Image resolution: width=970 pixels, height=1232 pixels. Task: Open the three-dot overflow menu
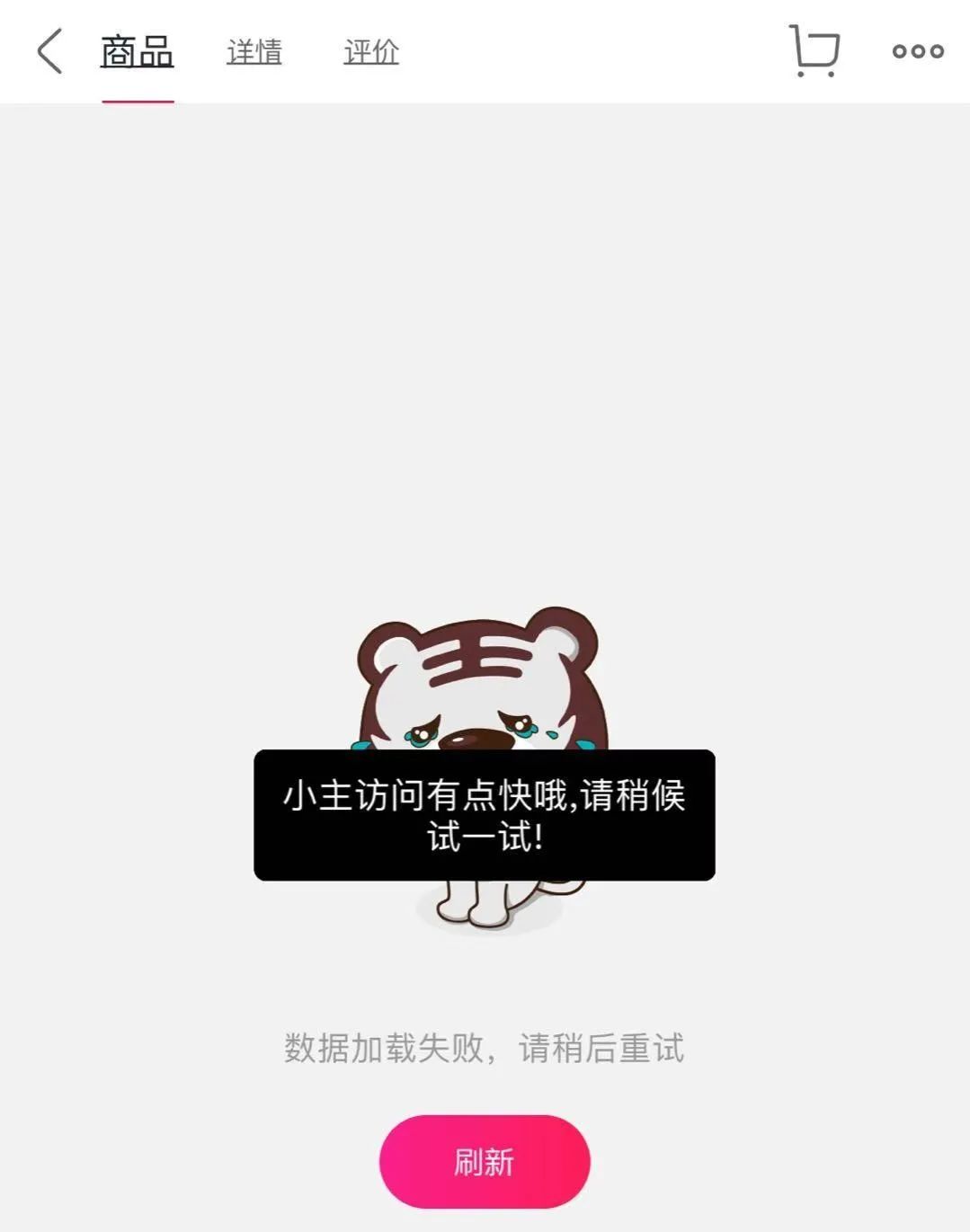(x=917, y=51)
